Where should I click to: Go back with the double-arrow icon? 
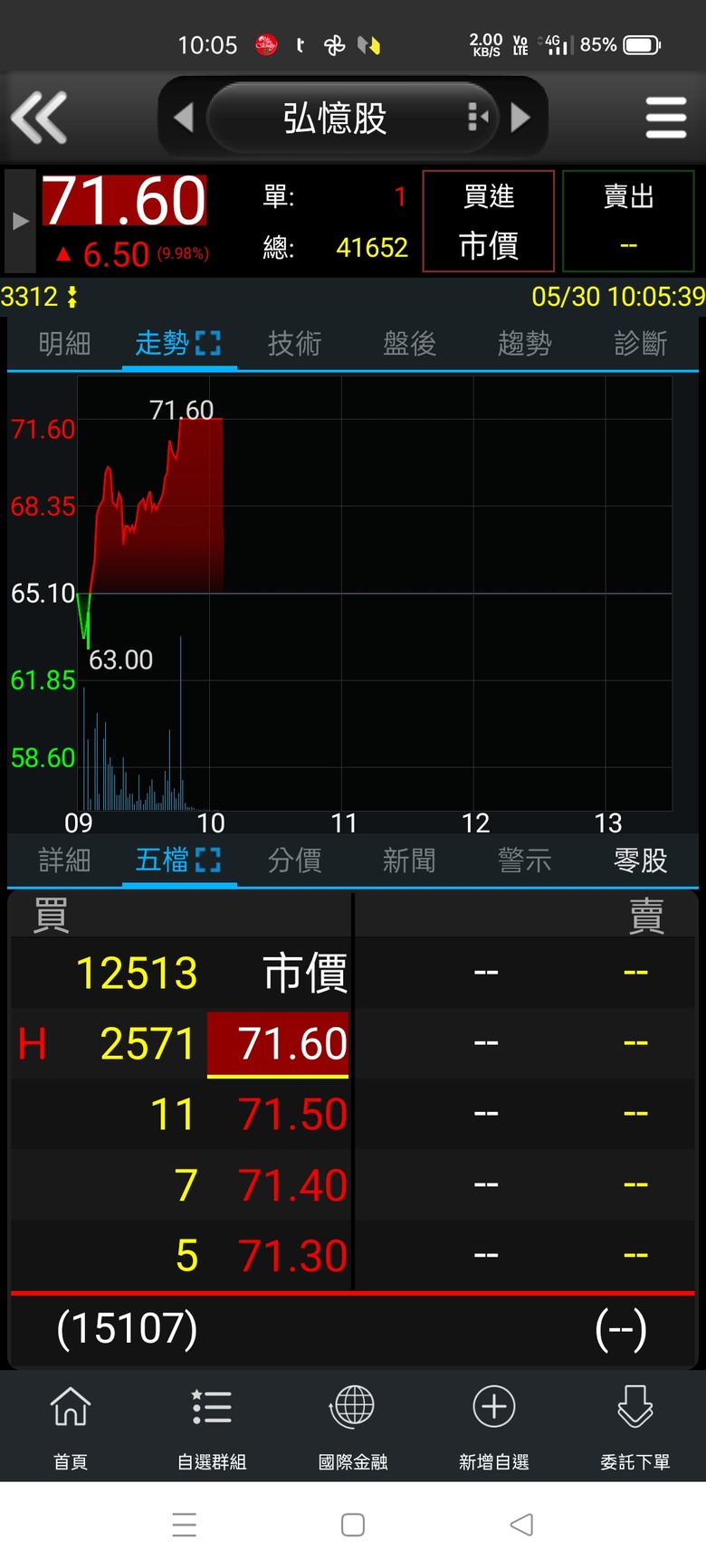pyautogui.click(x=39, y=118)
